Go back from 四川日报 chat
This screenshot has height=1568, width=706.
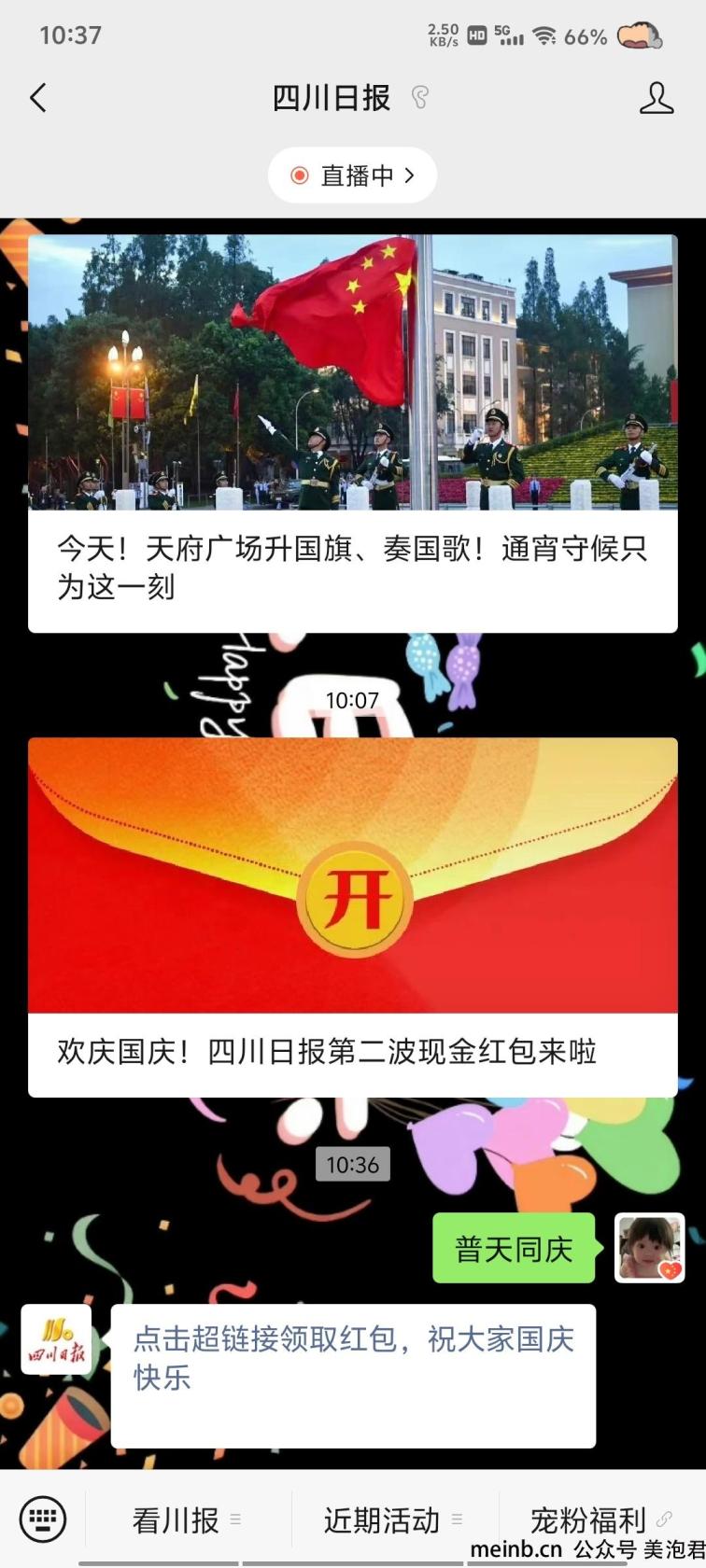click(x=38, y=98)
